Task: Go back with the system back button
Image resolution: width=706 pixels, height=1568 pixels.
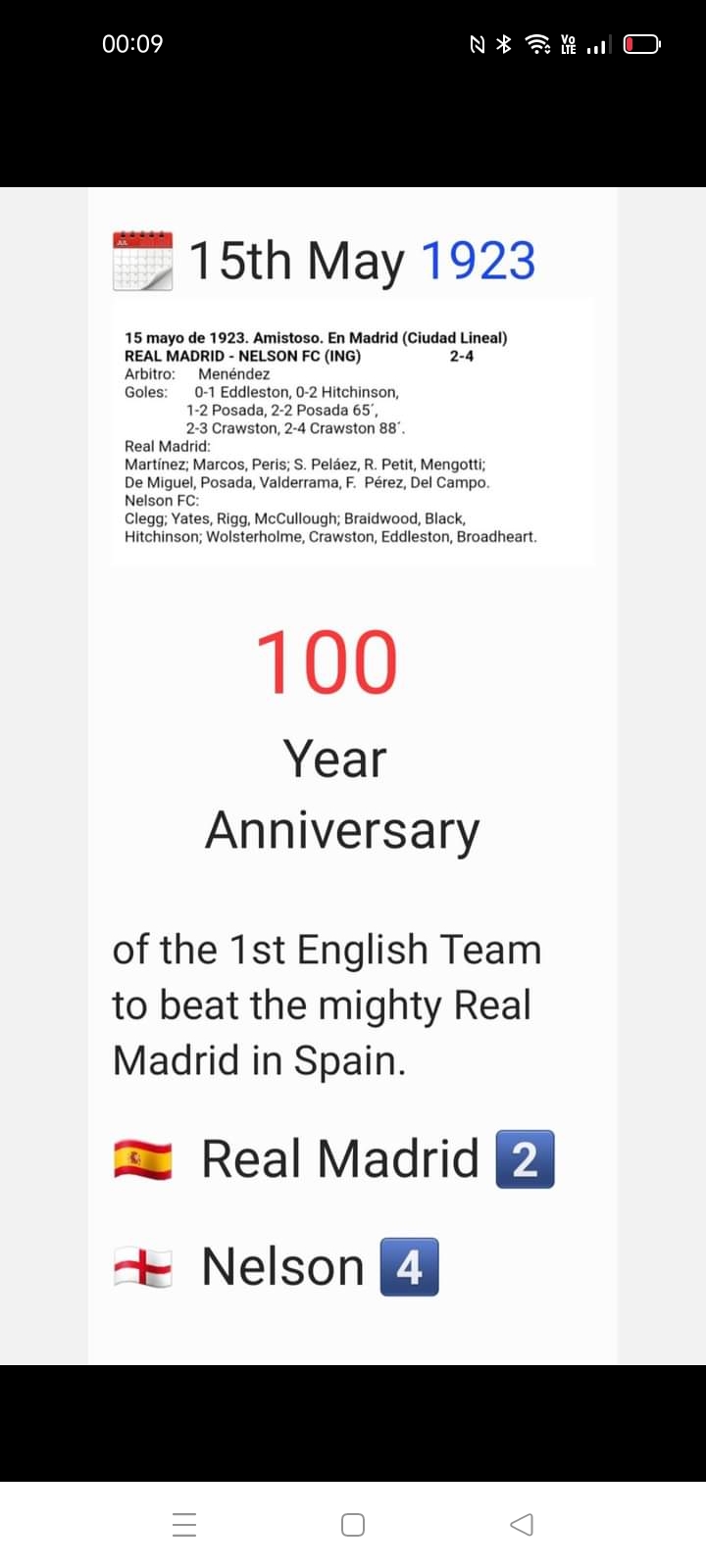Action: (522, 1524)
